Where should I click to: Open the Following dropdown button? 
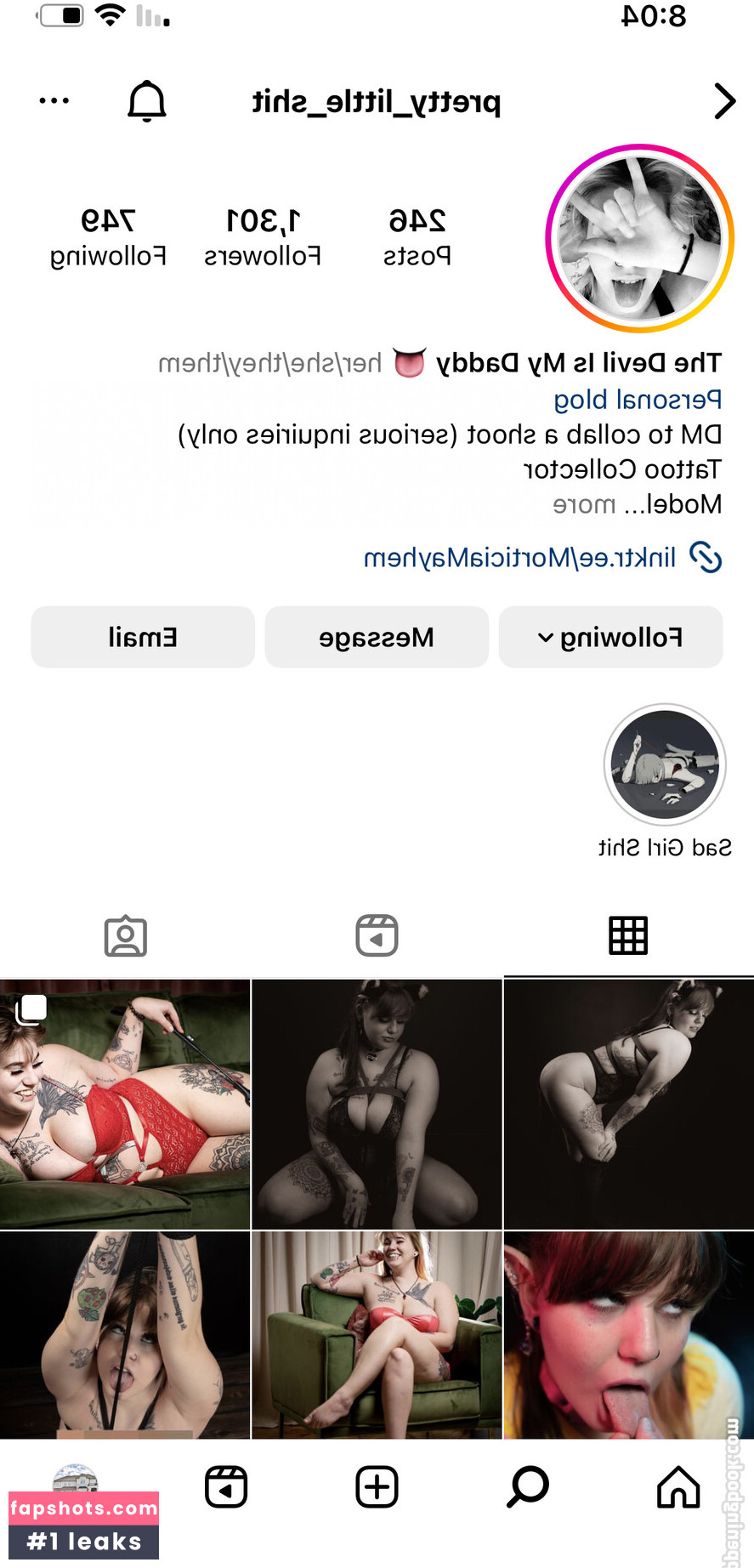610,637
